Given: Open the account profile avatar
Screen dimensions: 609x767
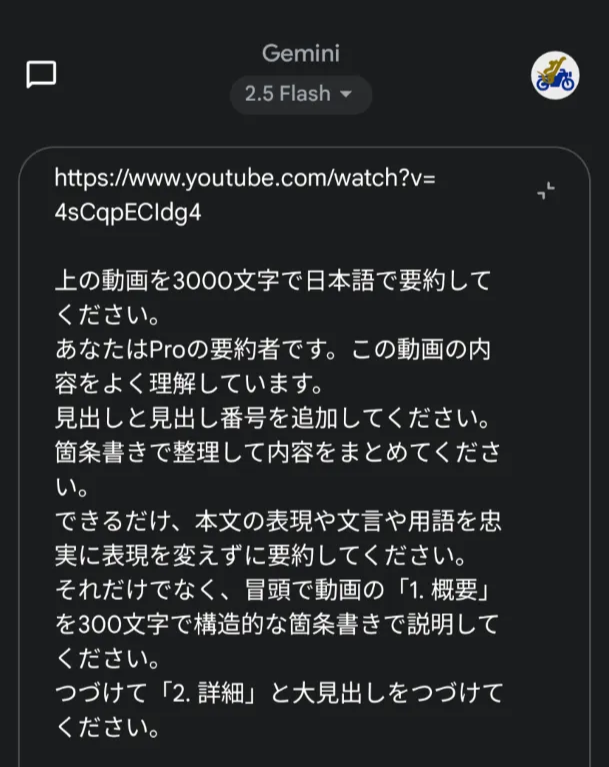Looking at the screenshot, I should point(554,75).
